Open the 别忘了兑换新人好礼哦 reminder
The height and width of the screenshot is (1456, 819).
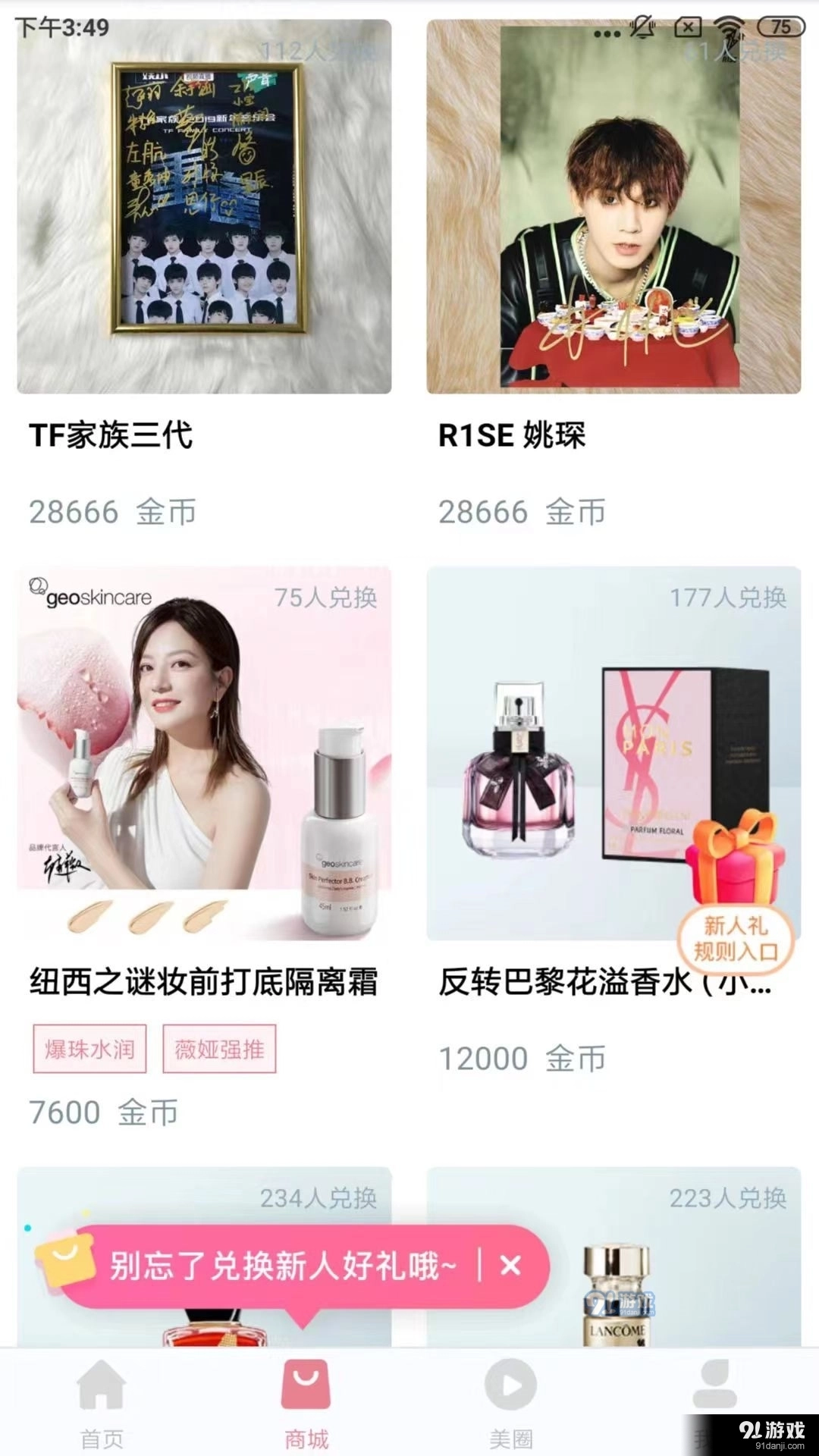(281, 1265)
